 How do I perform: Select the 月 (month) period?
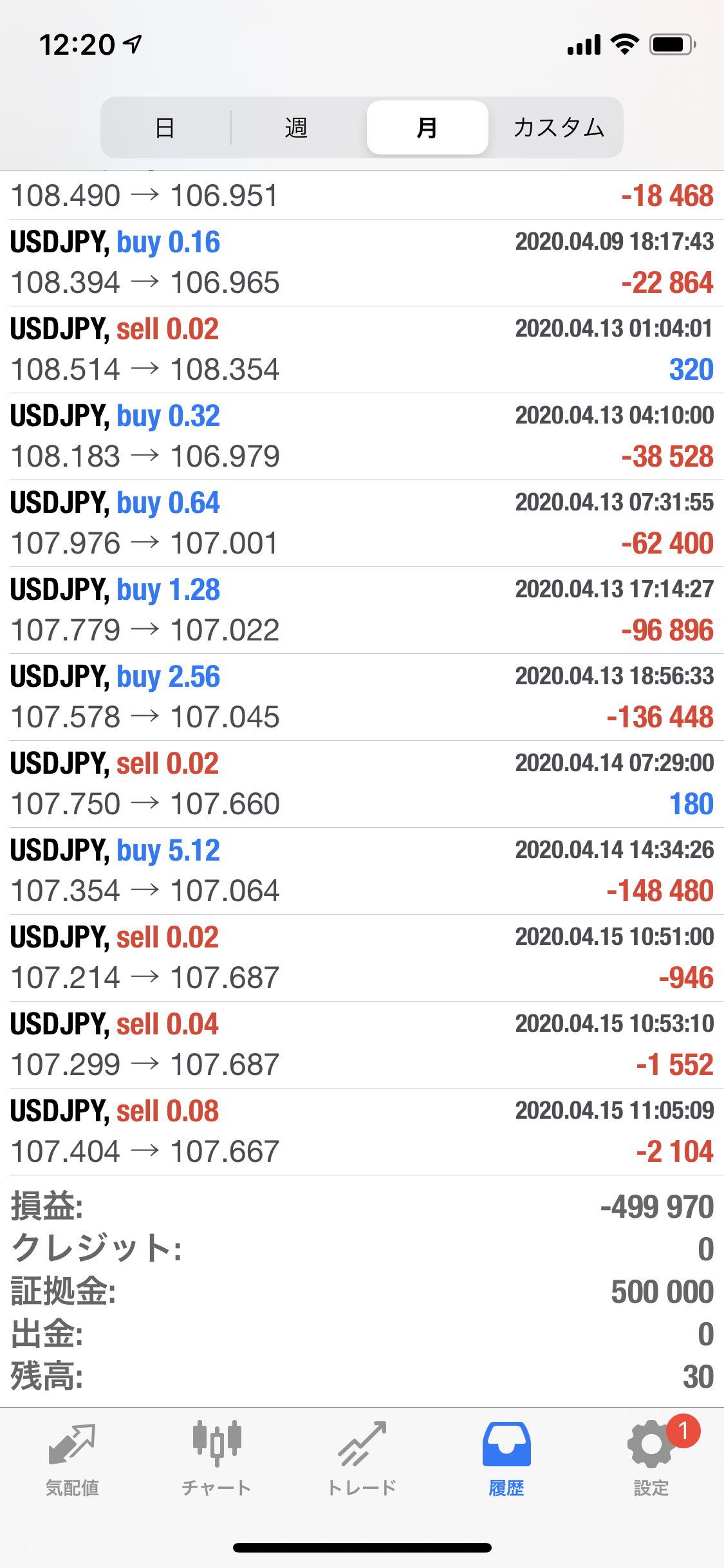427,127
